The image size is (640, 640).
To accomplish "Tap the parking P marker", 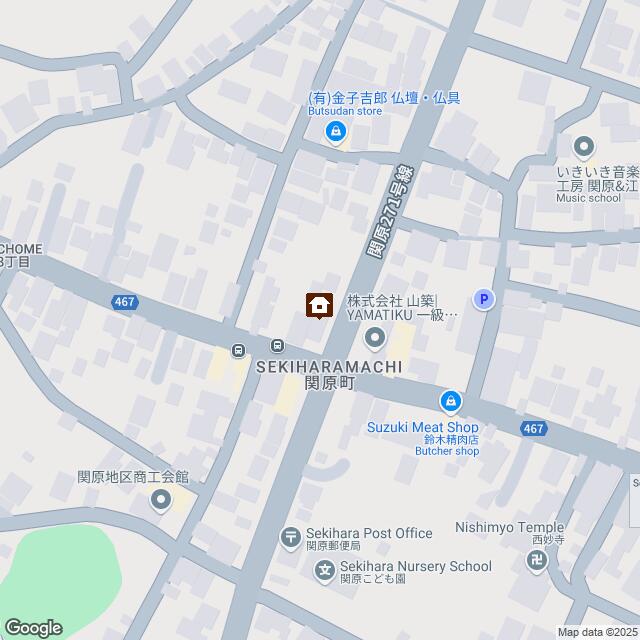I will click(484, 299).
